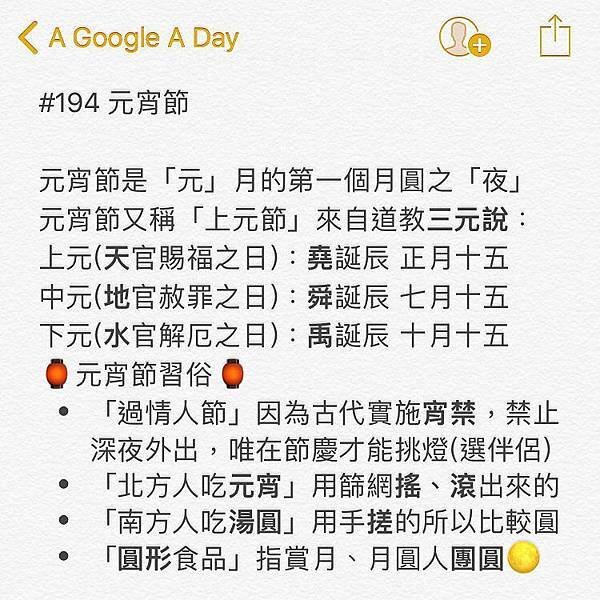Go back to A Google A Day folder
This screenshot has width=600, height=600.
pyautogui.click(x=128, y=38)
